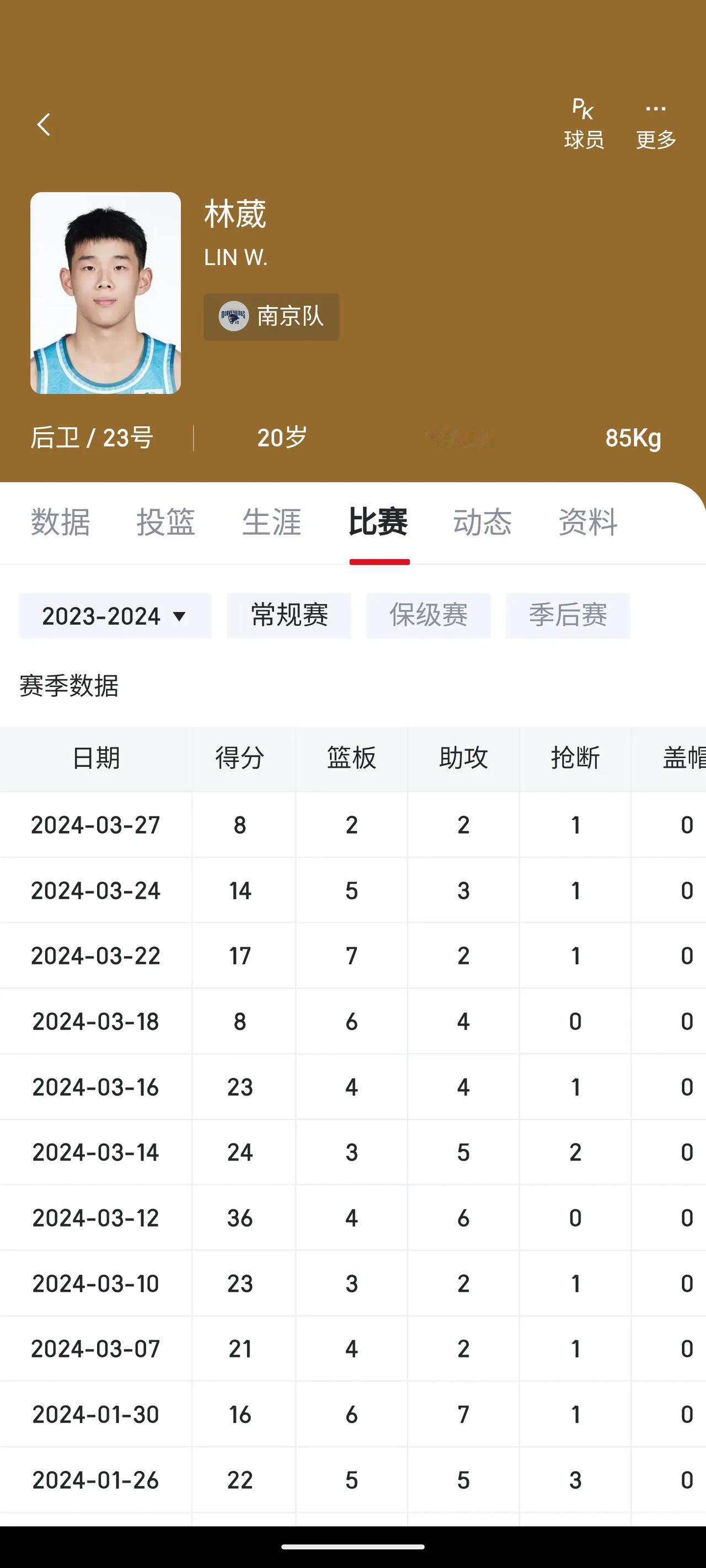Switch to the 投篮 shooting tab
The height and width of the screenshot is (1568, 706).
pos(165,522)
